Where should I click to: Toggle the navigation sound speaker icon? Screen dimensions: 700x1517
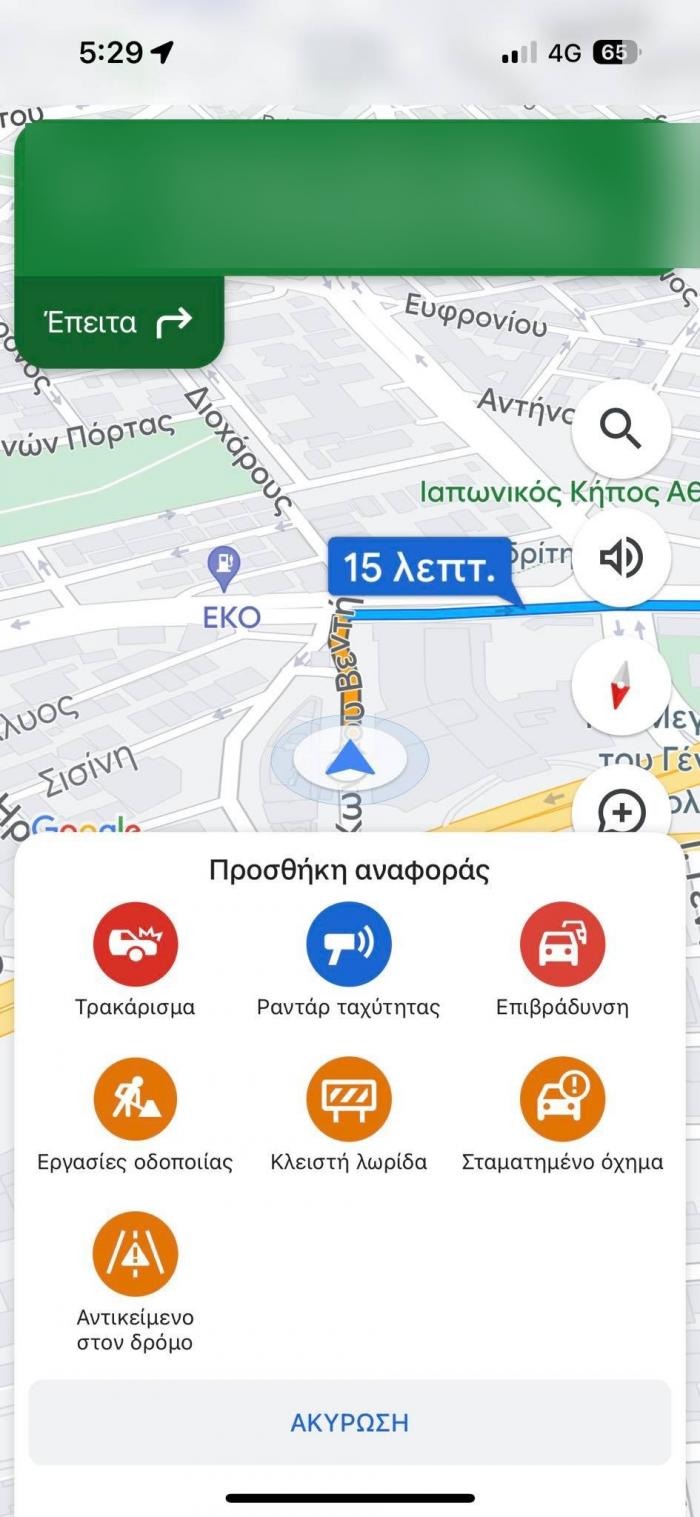[621, 558]
